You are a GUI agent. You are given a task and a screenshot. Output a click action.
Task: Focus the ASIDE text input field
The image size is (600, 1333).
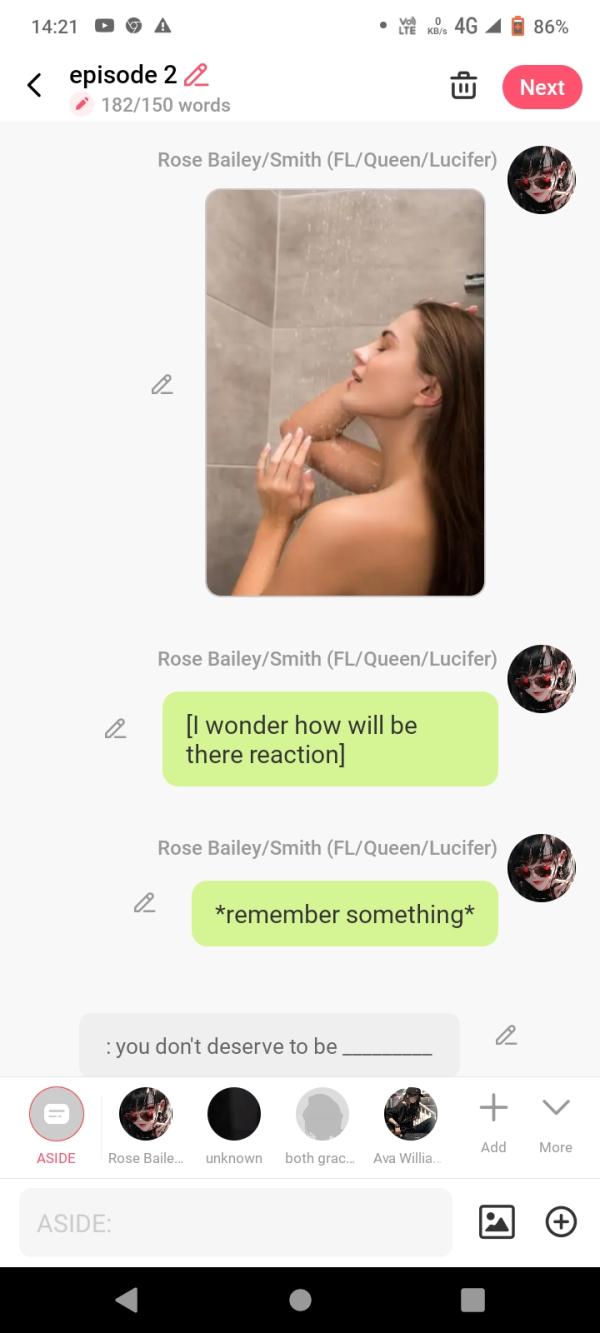pos(235,1222)
